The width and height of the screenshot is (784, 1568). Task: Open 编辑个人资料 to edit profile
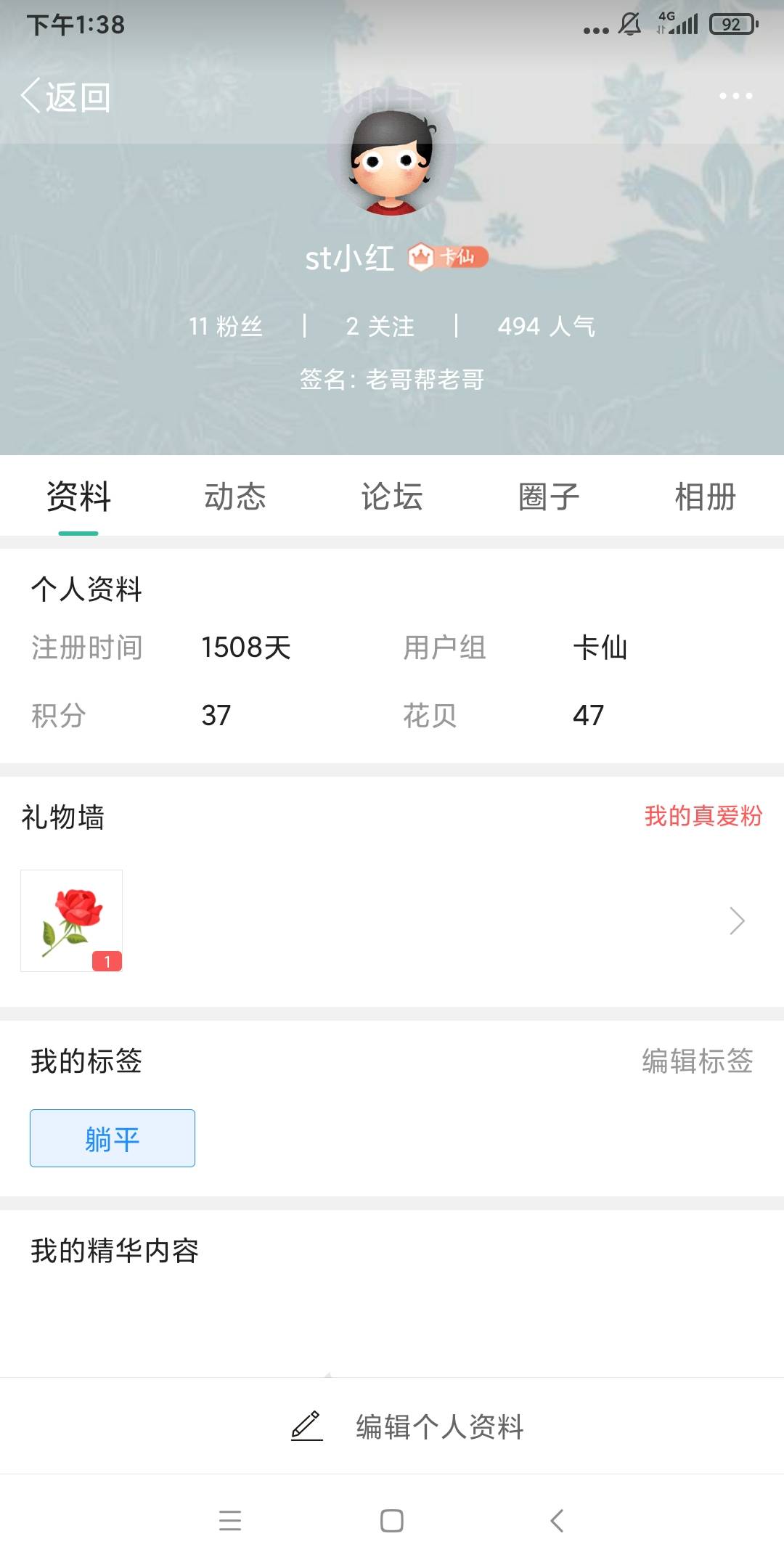click(x=407, y=1426)
